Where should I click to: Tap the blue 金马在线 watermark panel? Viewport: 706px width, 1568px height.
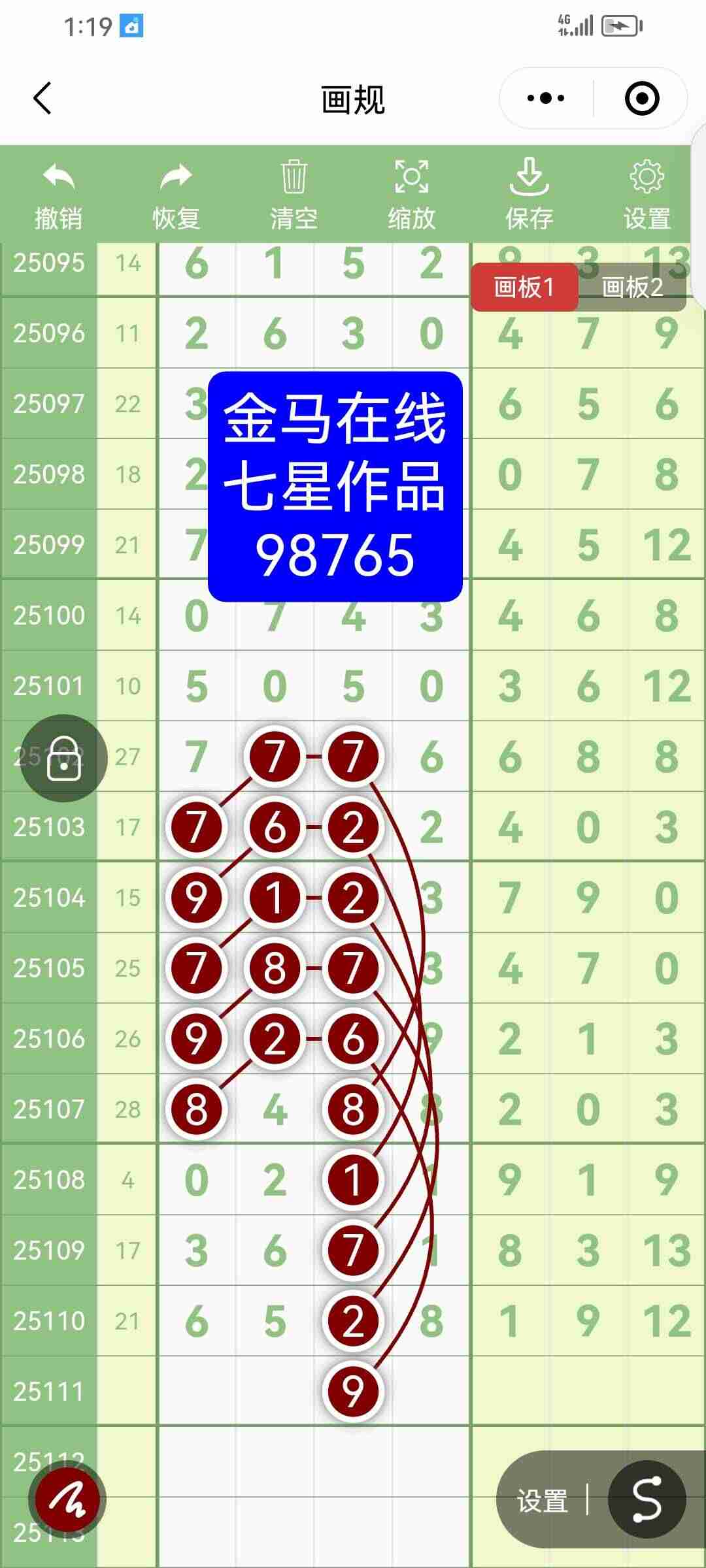(x=335, y=483)
